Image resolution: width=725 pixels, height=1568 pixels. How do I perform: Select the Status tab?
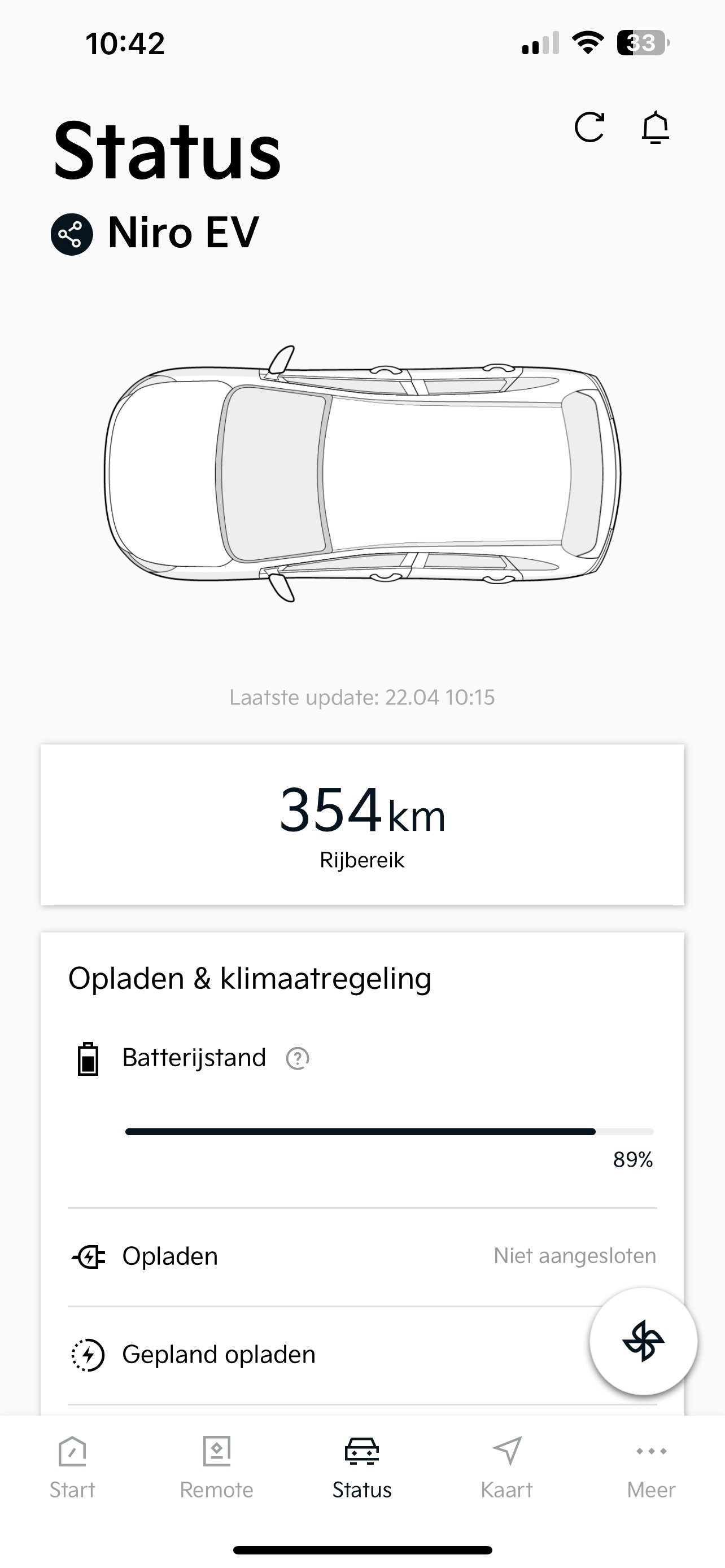tap(361, 1468)
